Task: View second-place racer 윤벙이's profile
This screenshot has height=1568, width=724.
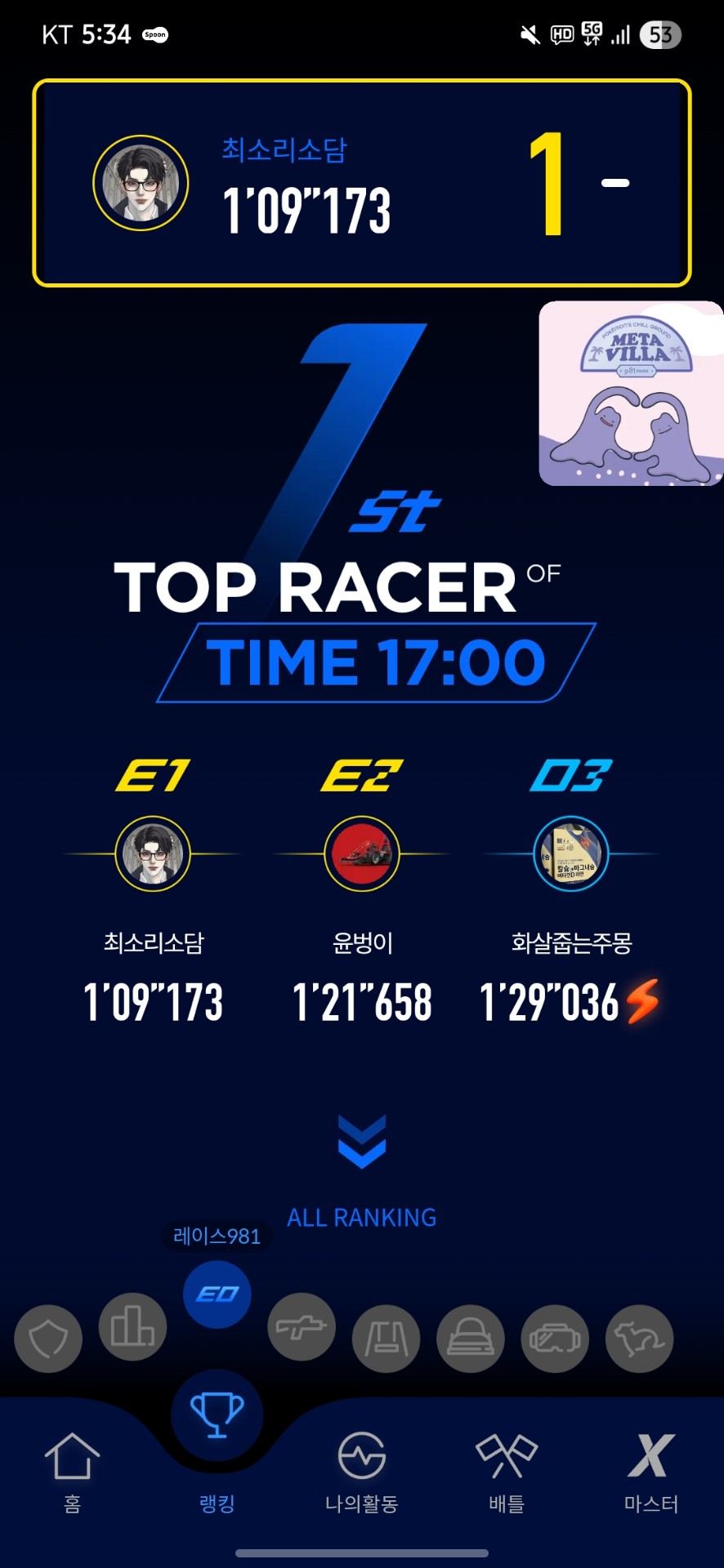Action: (361, 853)
